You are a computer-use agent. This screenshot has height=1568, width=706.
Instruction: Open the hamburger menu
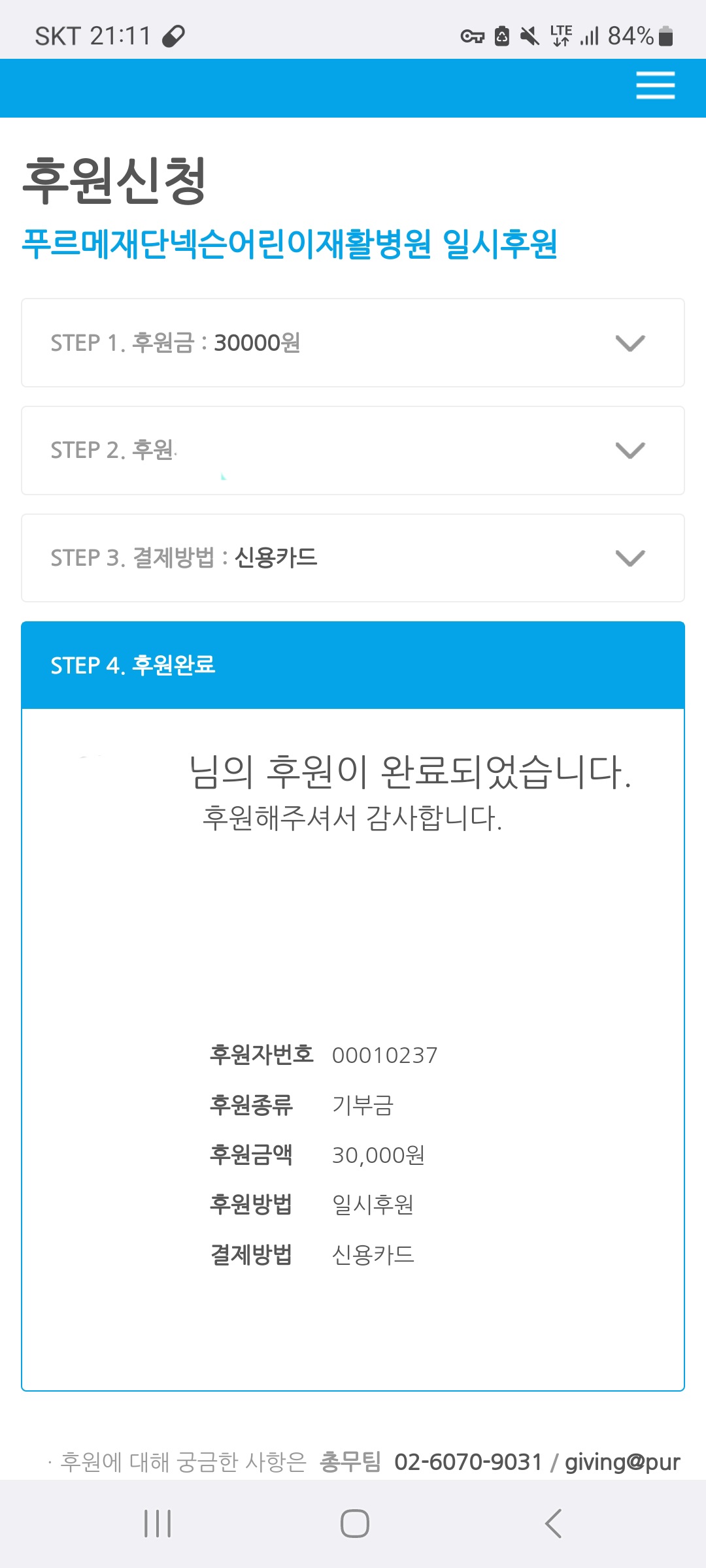(x=655, y=86)
